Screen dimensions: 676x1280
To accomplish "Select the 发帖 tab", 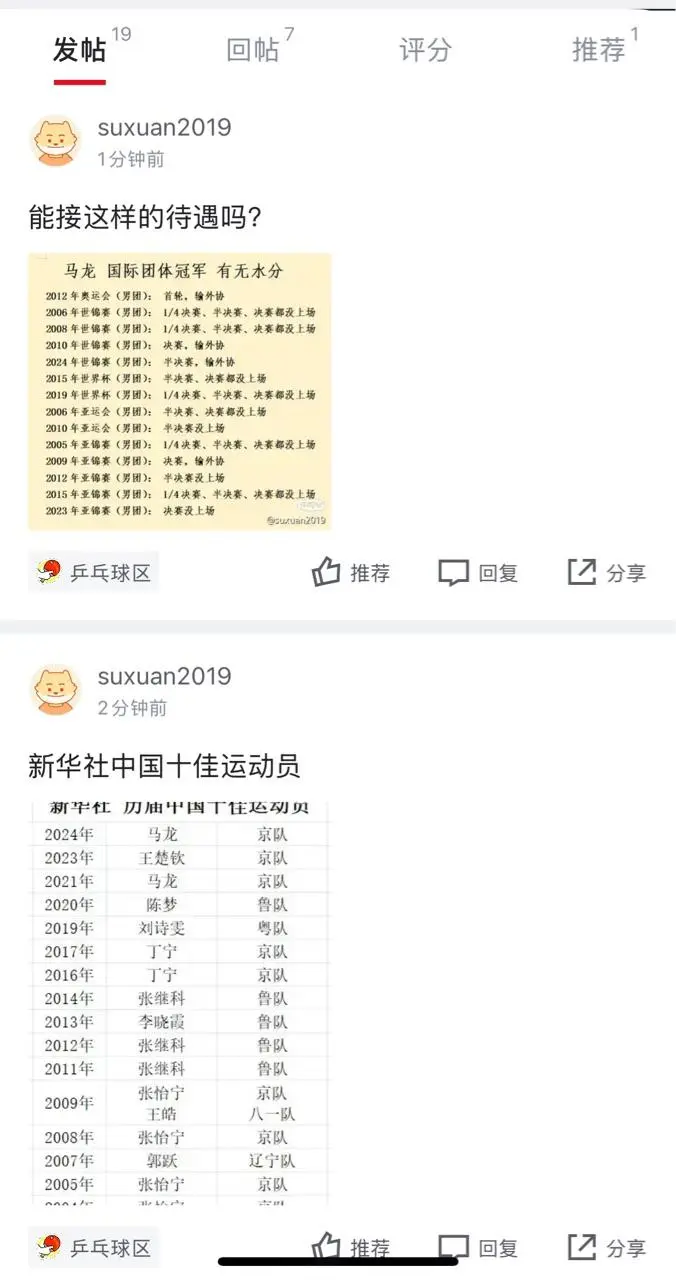I will [80, 49].
